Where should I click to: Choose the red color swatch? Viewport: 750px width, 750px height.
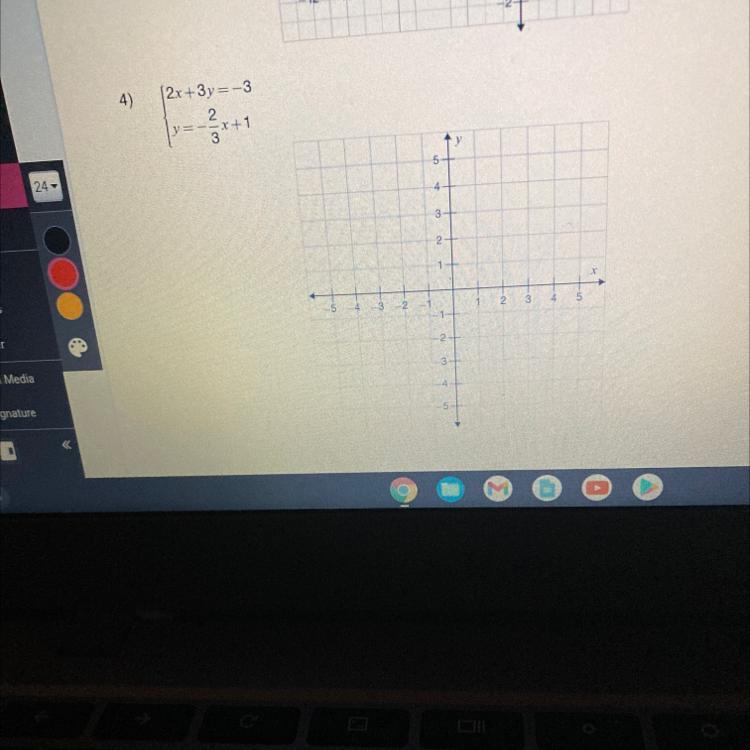point(64,274)
